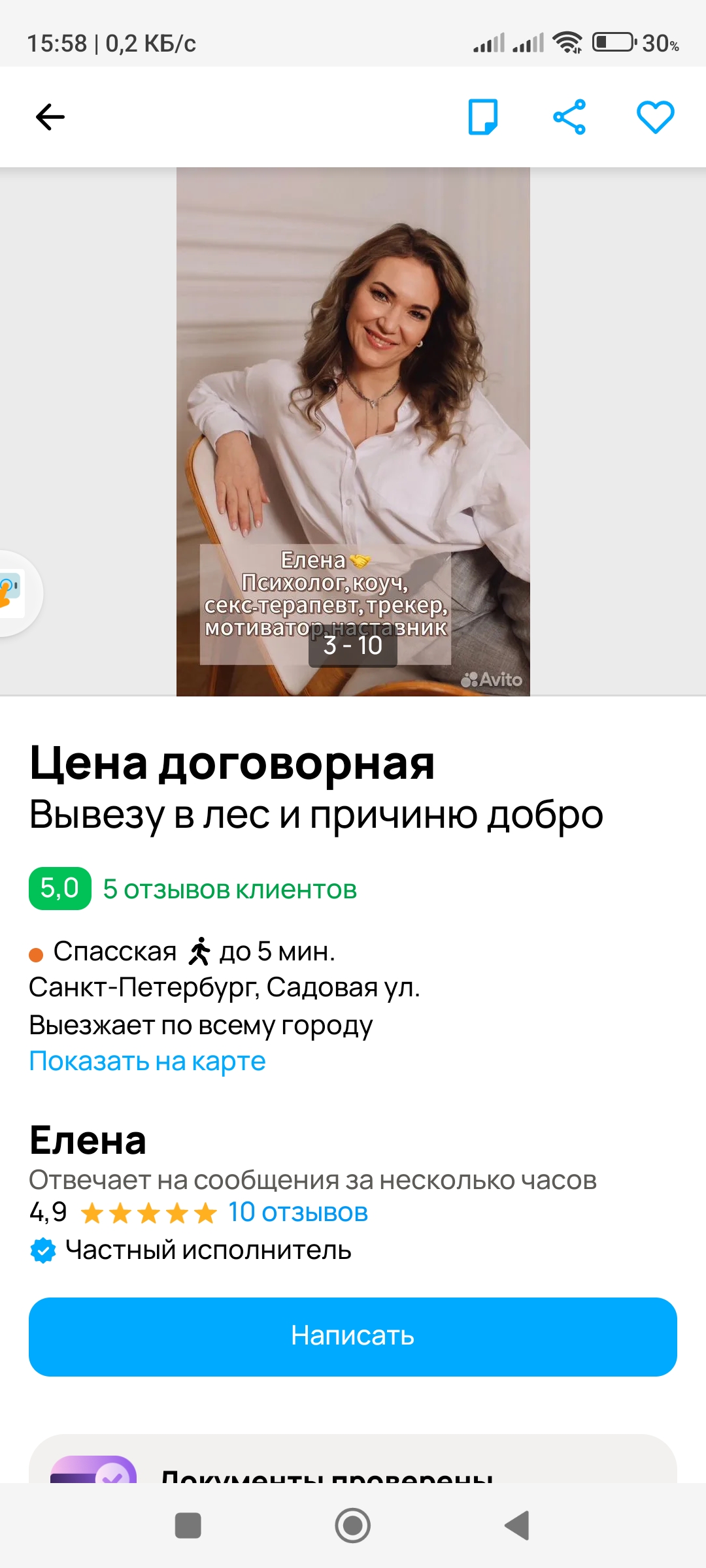This screenshot has width=706, height=1568.
Task: Tap Показать на карте link
Action: (x=147, y=1061)
